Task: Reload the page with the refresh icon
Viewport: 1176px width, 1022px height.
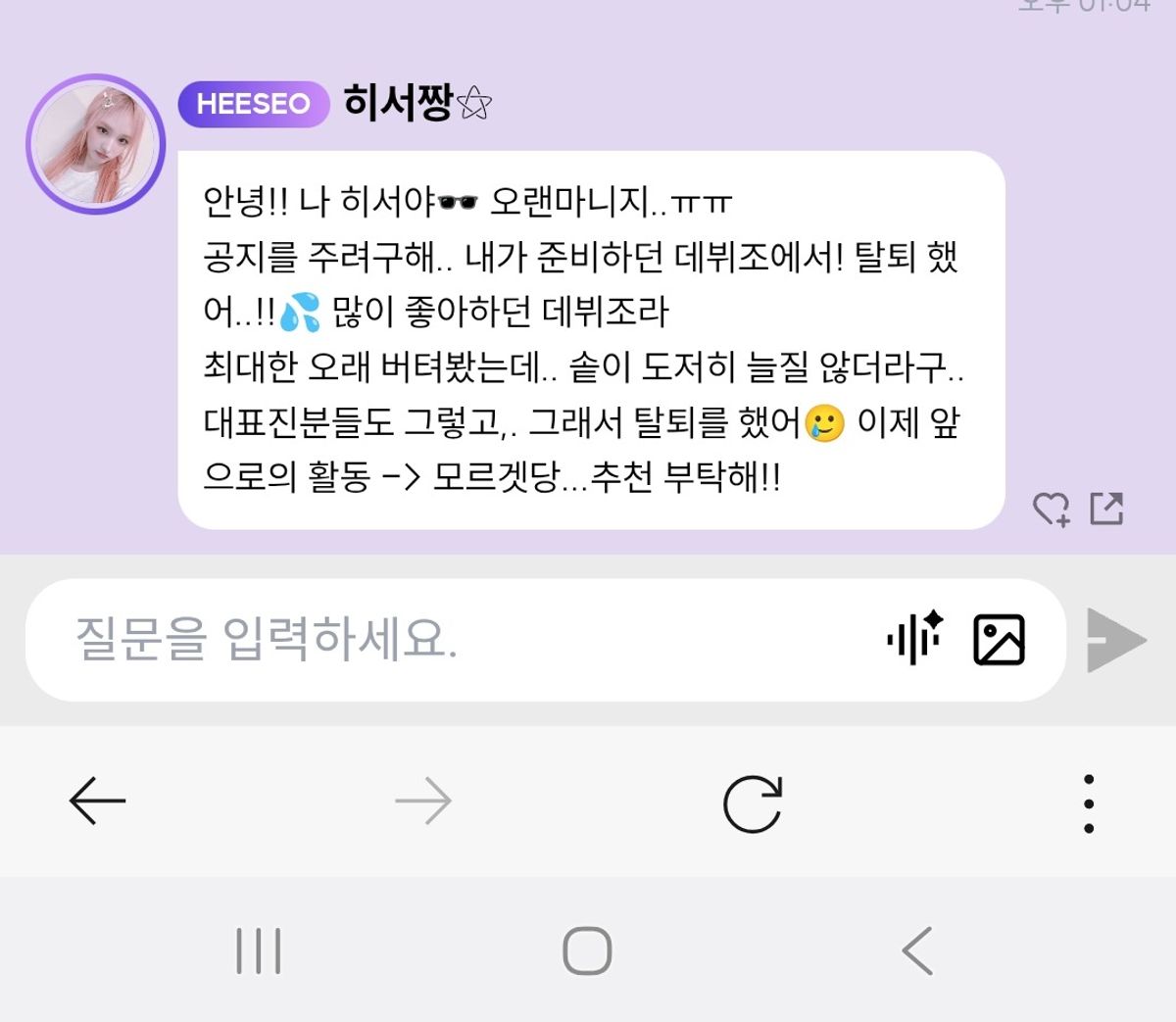Action: 752,803
